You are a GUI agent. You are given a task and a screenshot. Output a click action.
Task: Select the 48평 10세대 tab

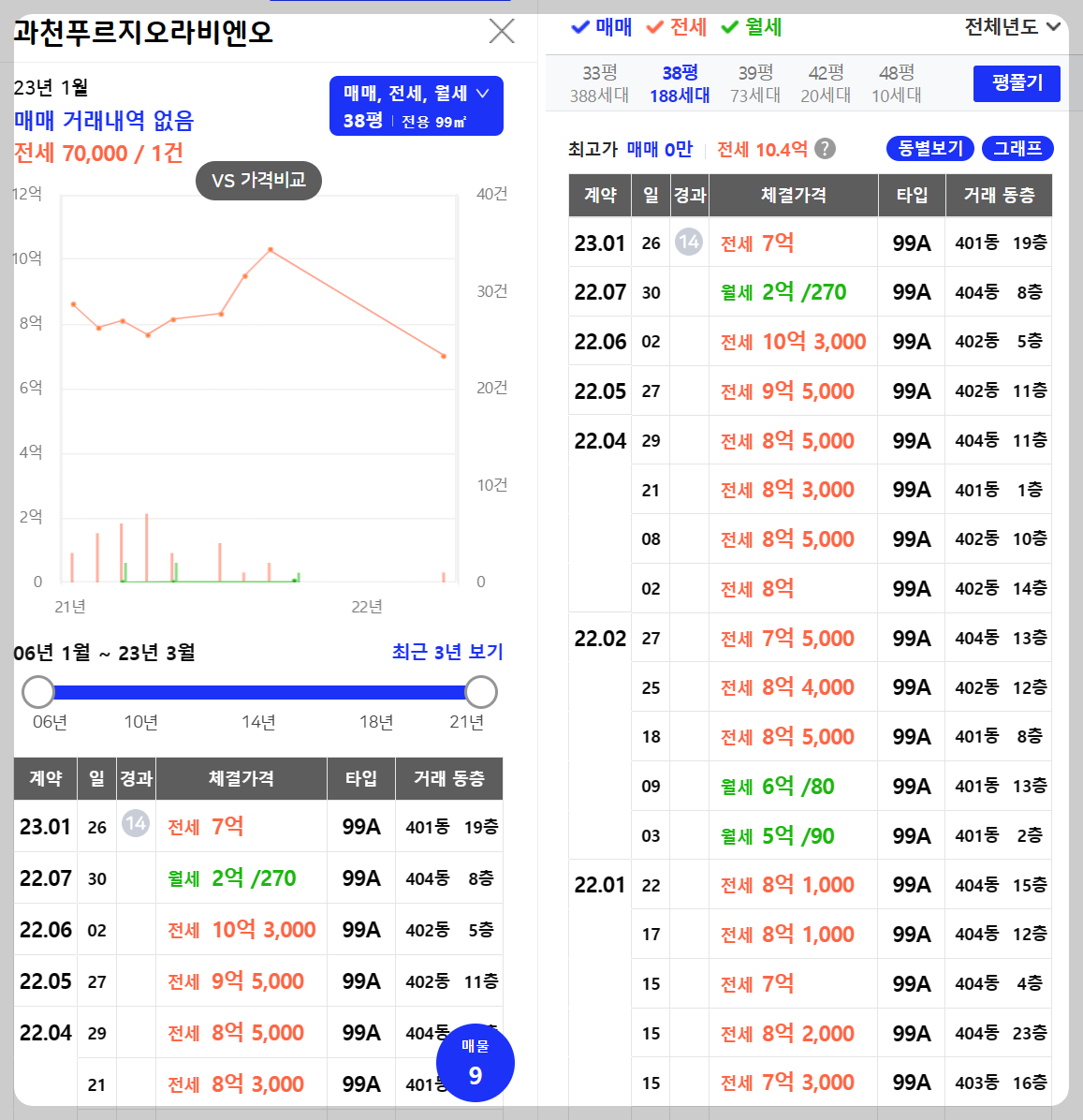tap(898, 81)
